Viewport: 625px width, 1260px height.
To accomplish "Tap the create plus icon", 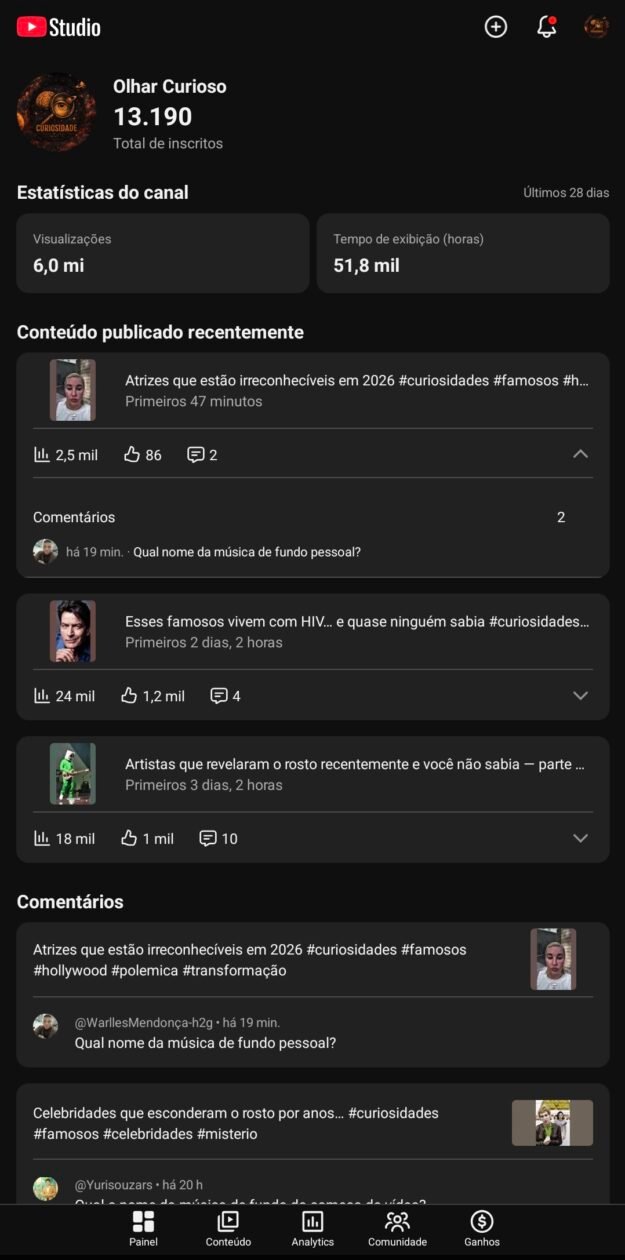I will 496,27.
